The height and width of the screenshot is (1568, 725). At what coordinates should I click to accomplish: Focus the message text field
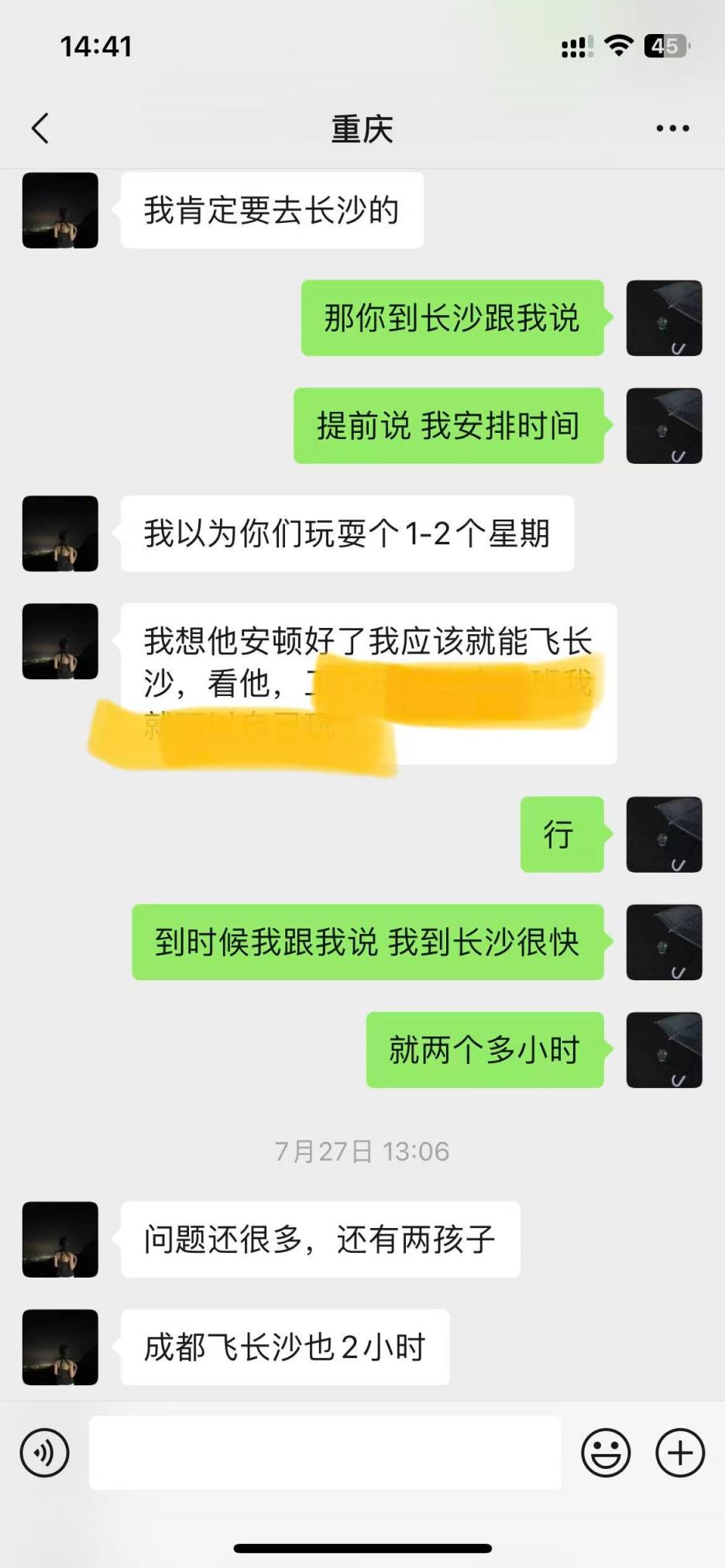(325, 1453)
